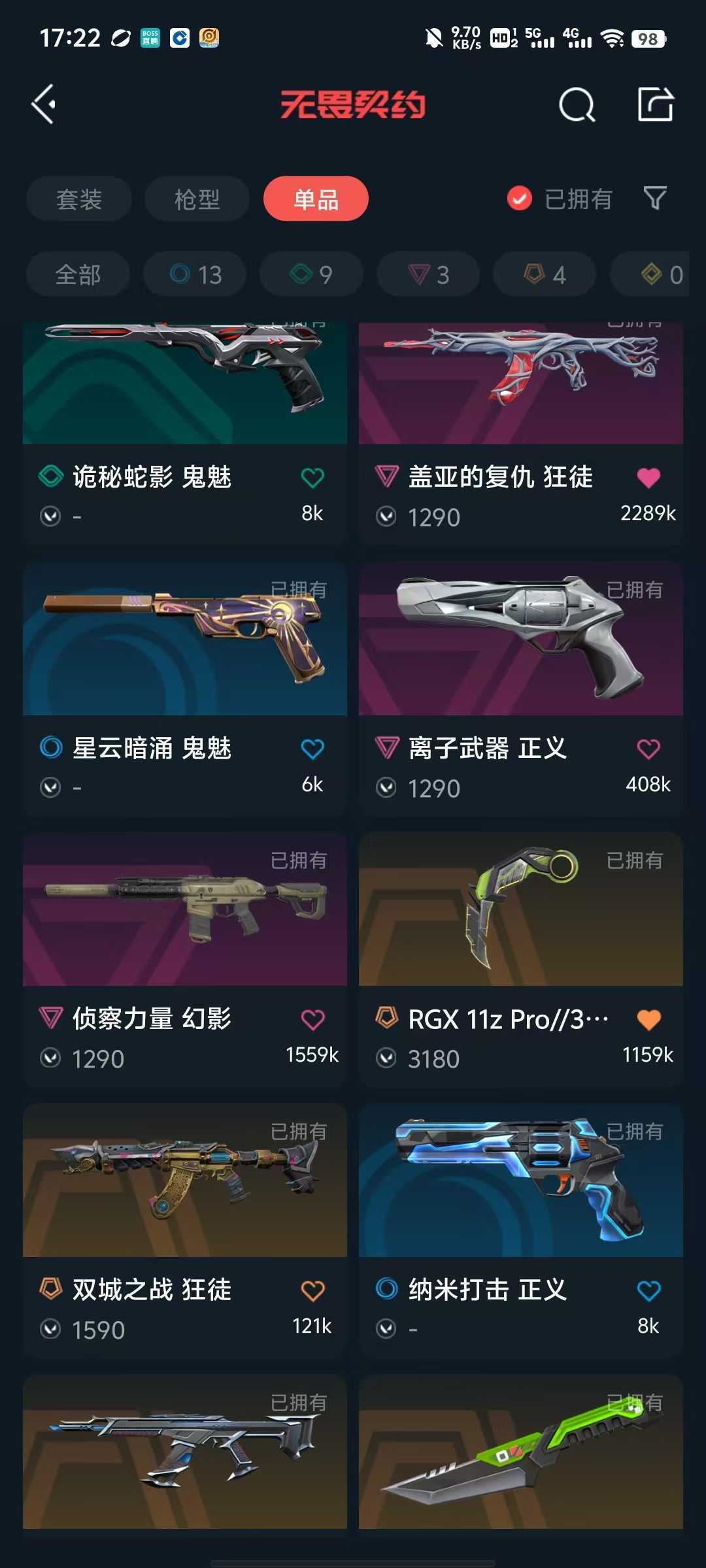Filter by the blue tier chip showing 13
Image resolution: width=706 pixels, height=1568 pixels.
click(x=195, y=274)
